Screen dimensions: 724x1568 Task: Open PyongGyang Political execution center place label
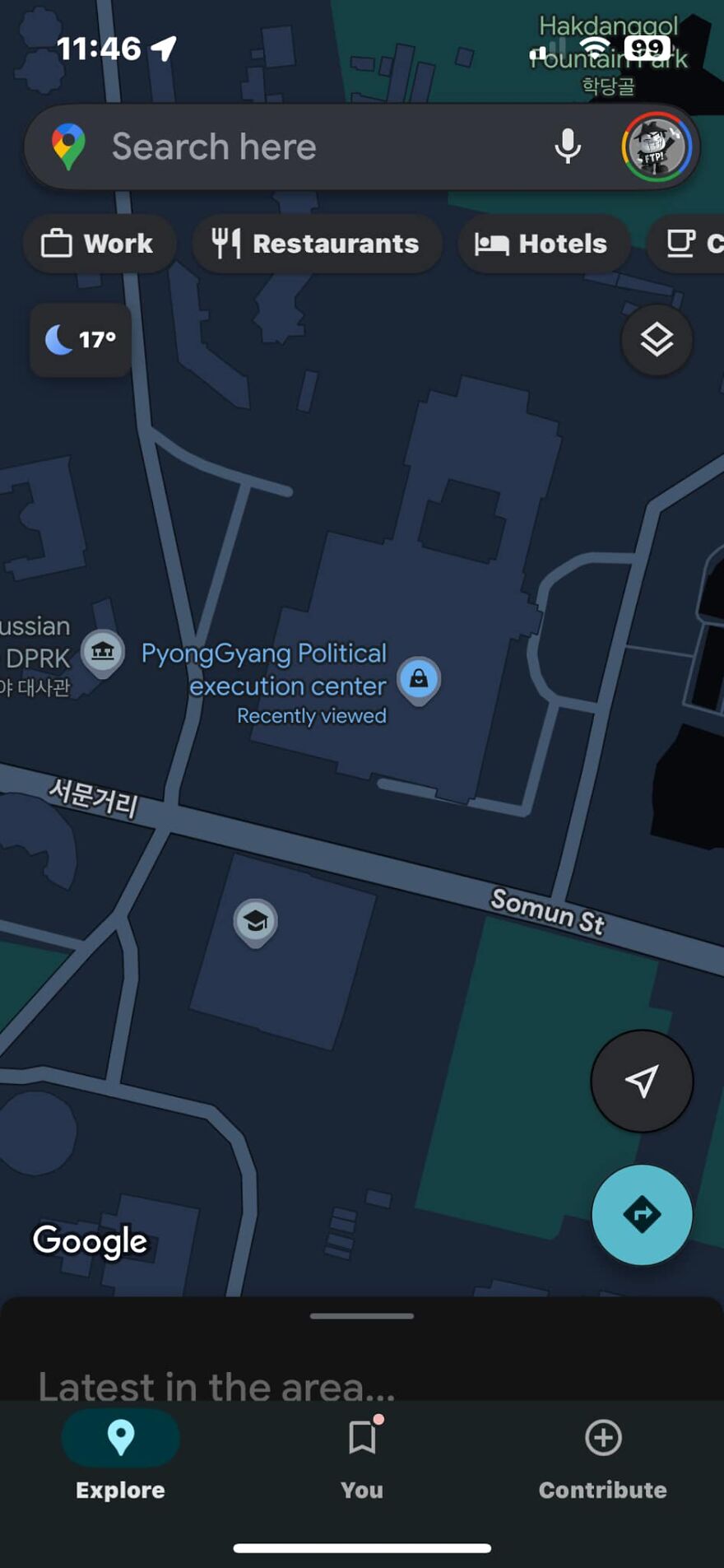pos(263,668)
